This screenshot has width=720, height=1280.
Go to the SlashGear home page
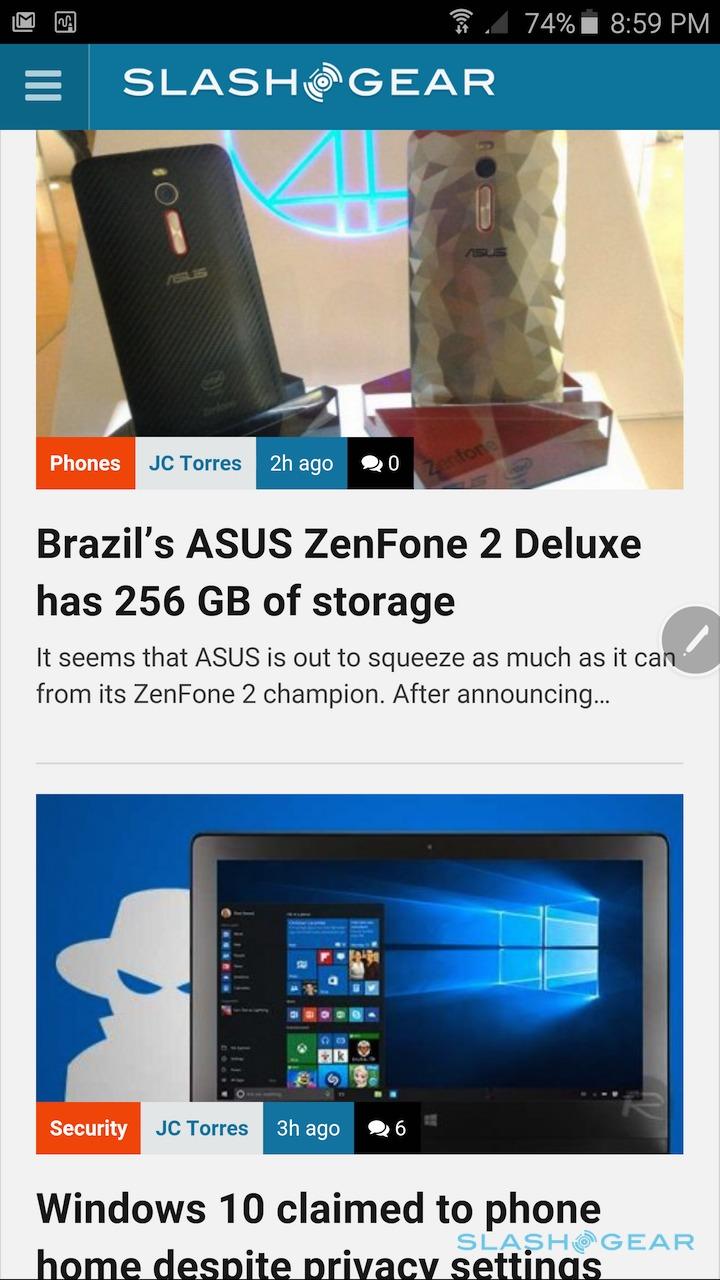(308, 83)
